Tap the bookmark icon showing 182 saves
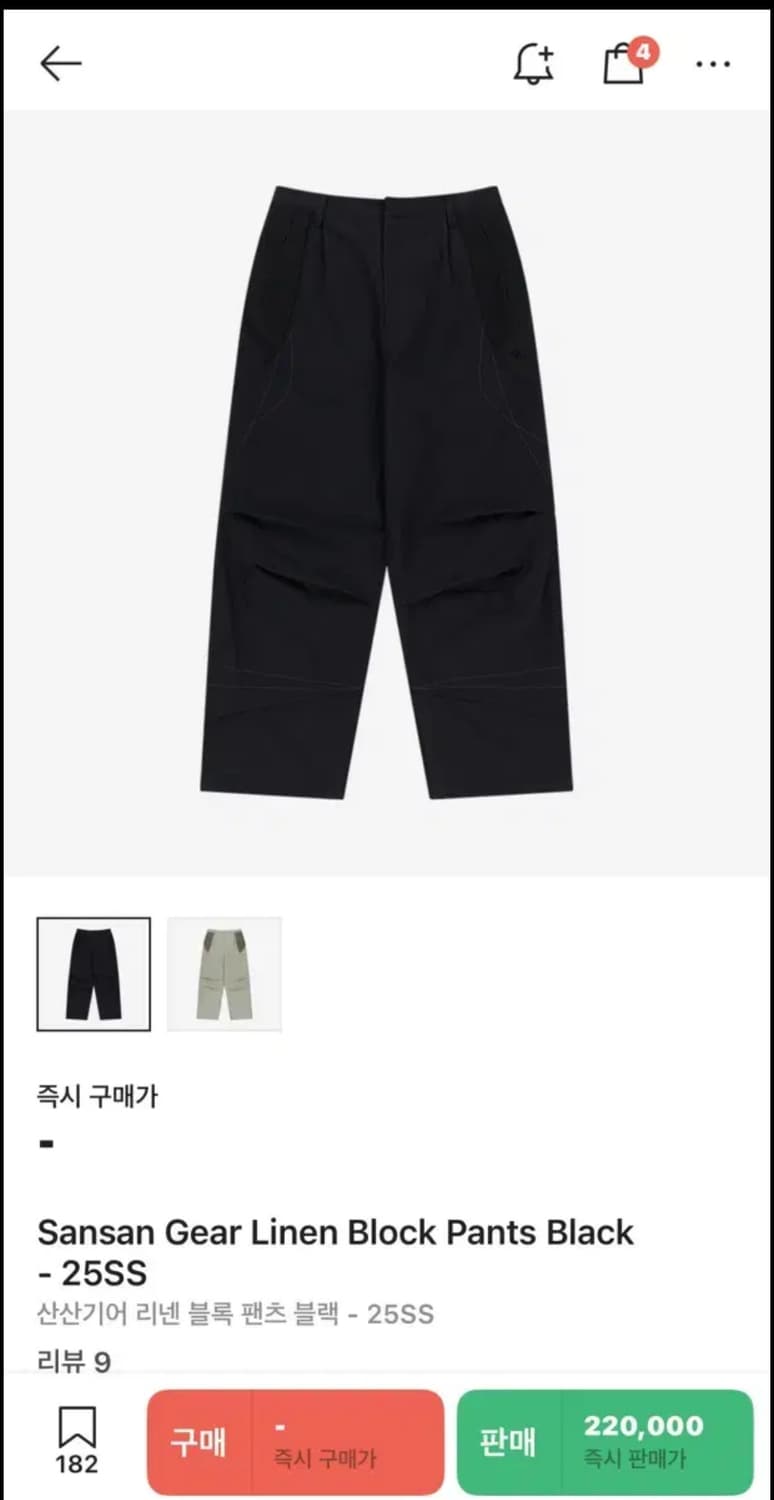This screenshot has height=1500, width=774. (75, 1440)
